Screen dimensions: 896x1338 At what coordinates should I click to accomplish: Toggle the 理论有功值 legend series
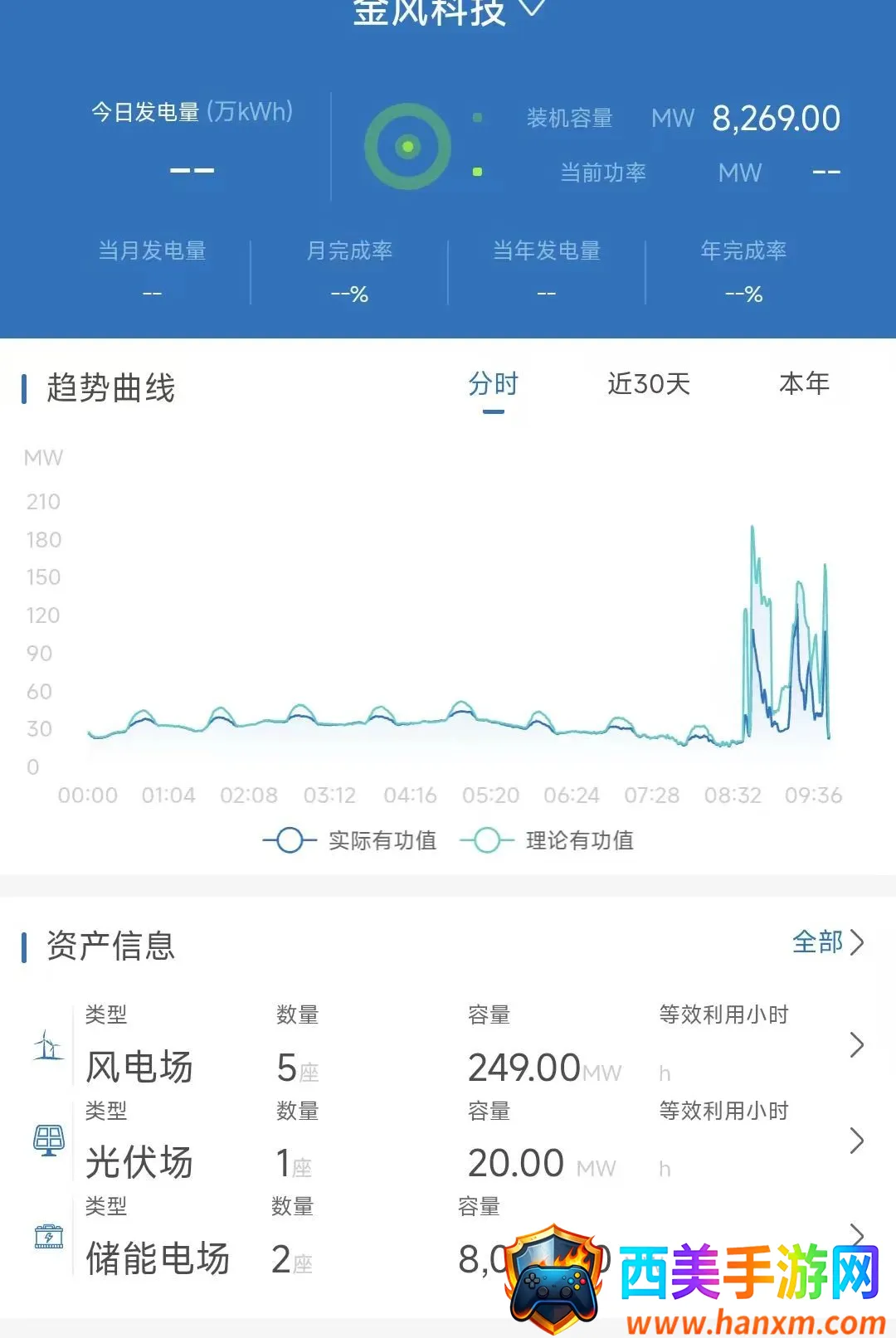[547, 840]
